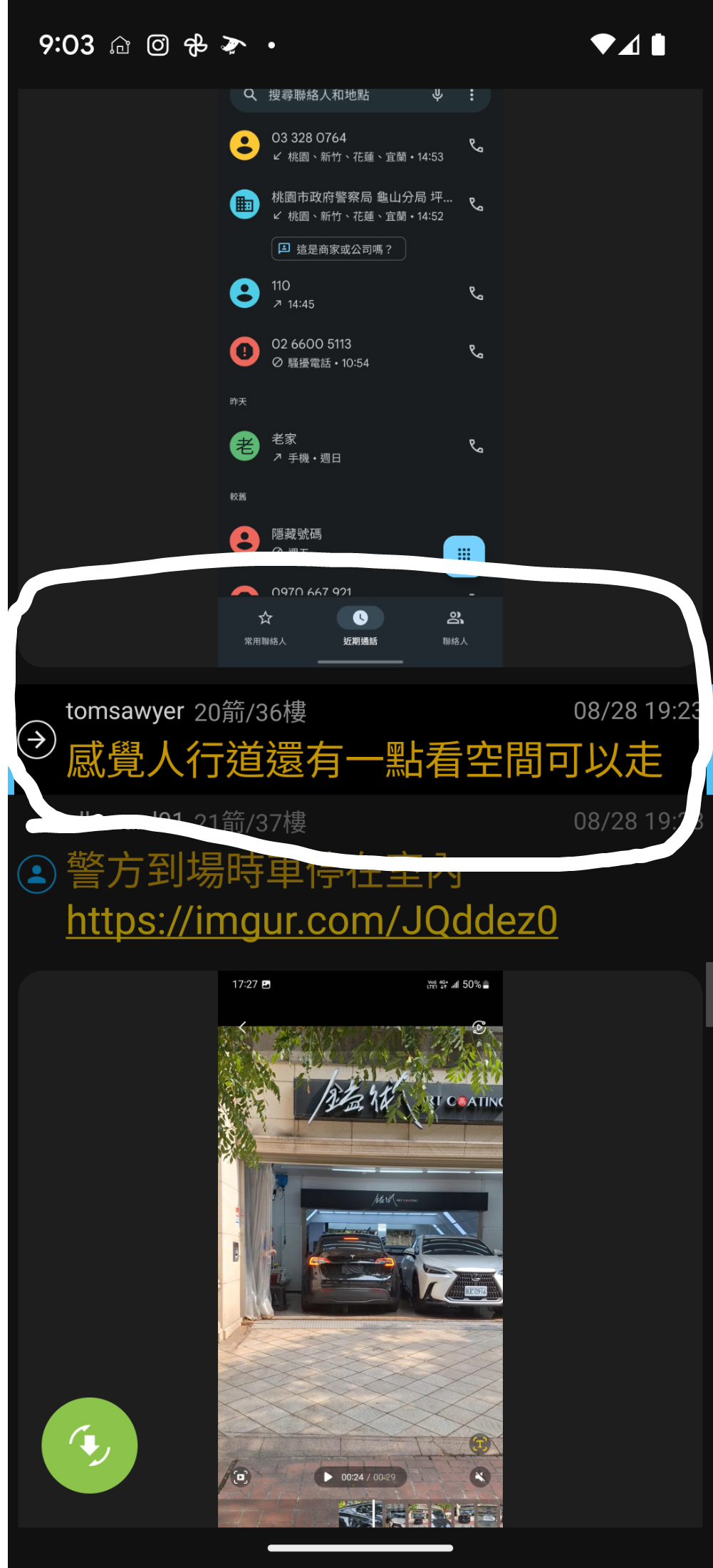
Task: Open the imgur.com/JQddez0 link
Action: click(312, 920)
